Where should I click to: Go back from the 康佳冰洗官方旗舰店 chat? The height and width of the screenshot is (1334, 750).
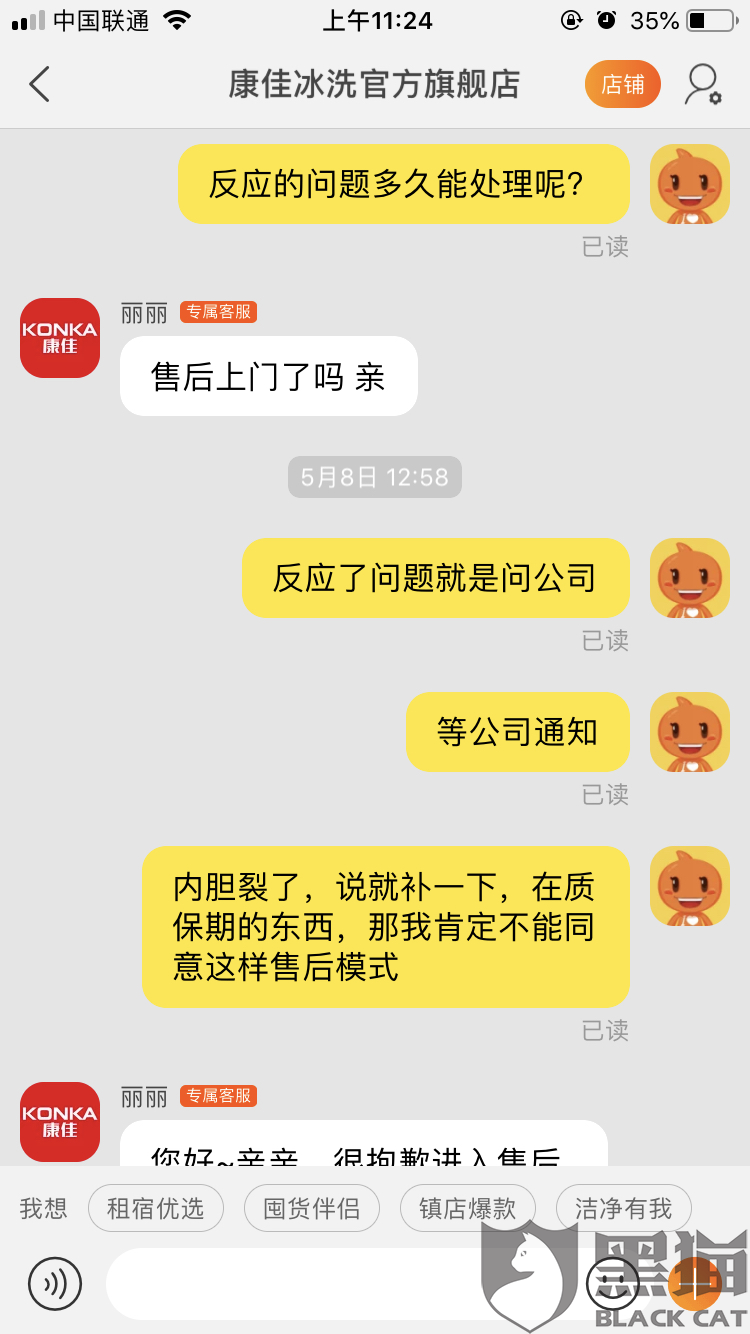click(40, 85)
